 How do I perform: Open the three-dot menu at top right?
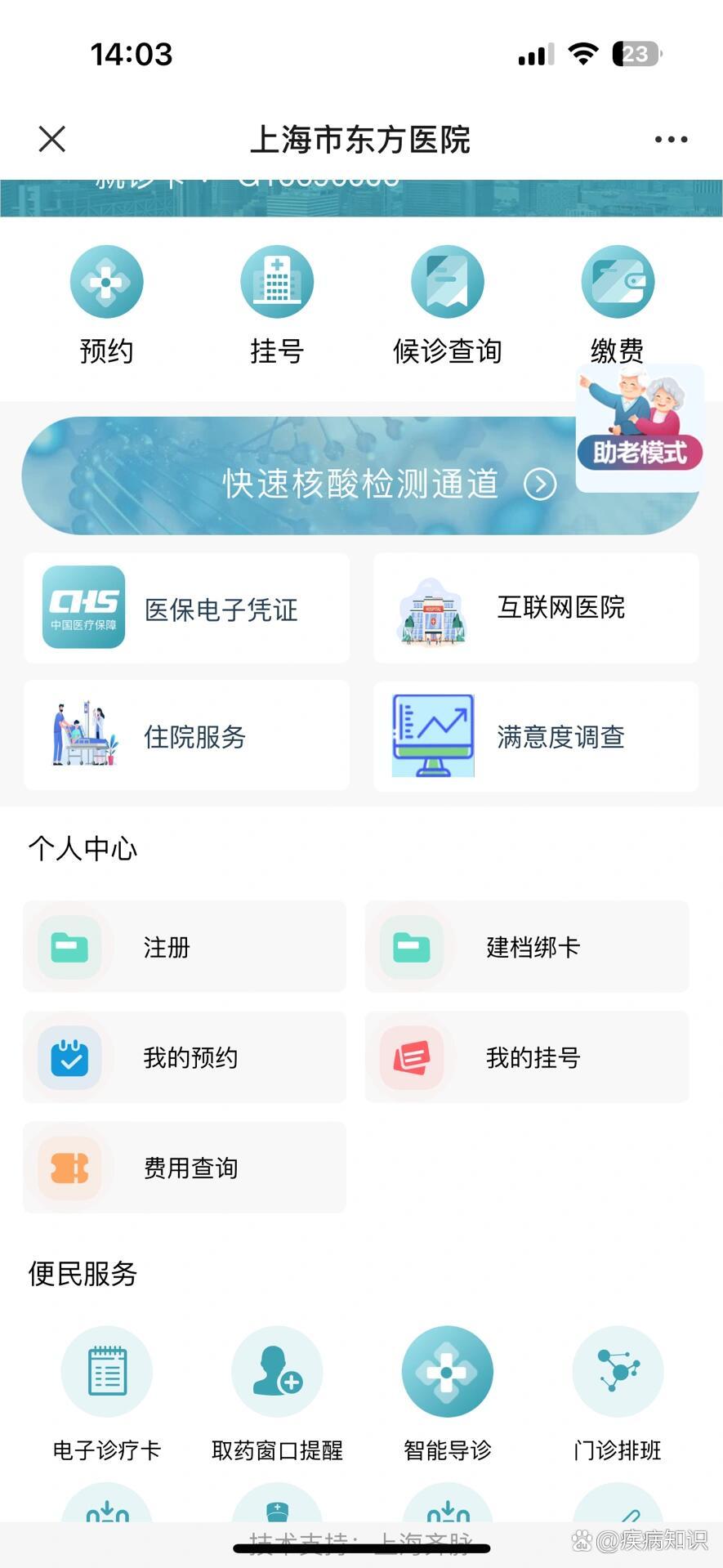pos(669,139)
